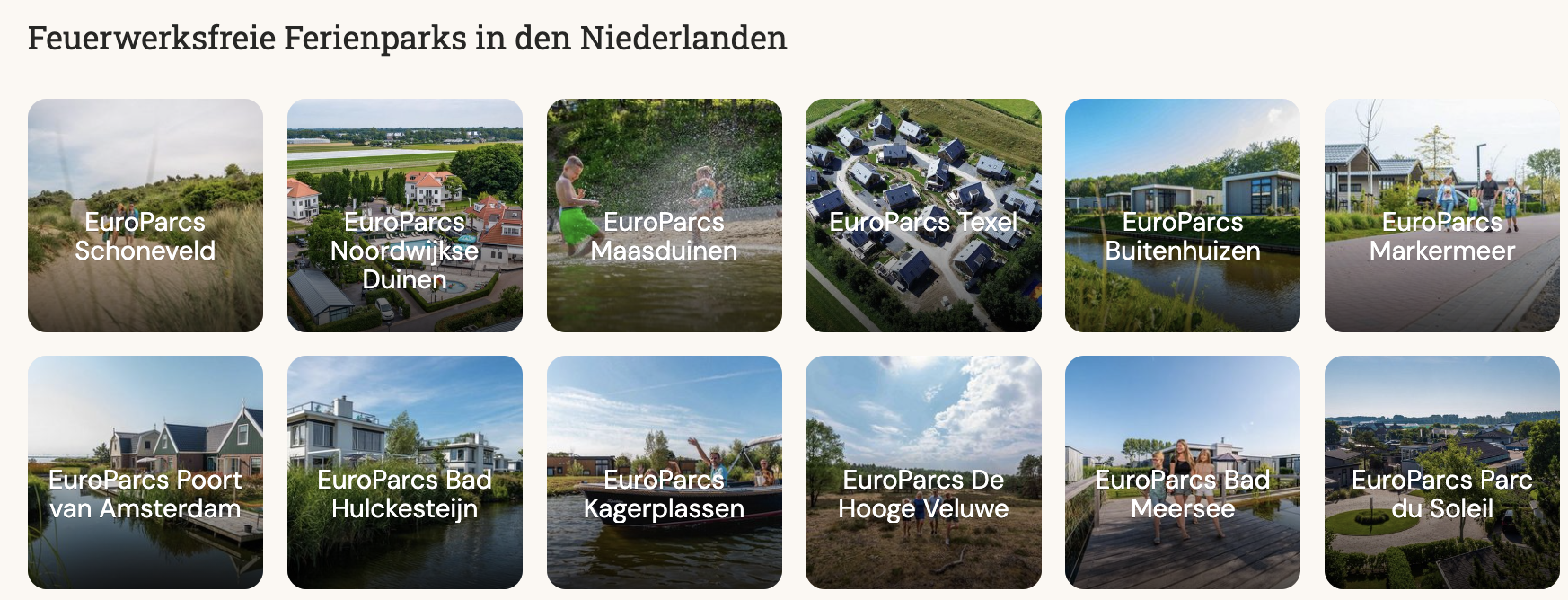Select EuroParcs Noordwijkse Duinen card
The height and width of the screenshot is (600, 1568).
point(404,216)
